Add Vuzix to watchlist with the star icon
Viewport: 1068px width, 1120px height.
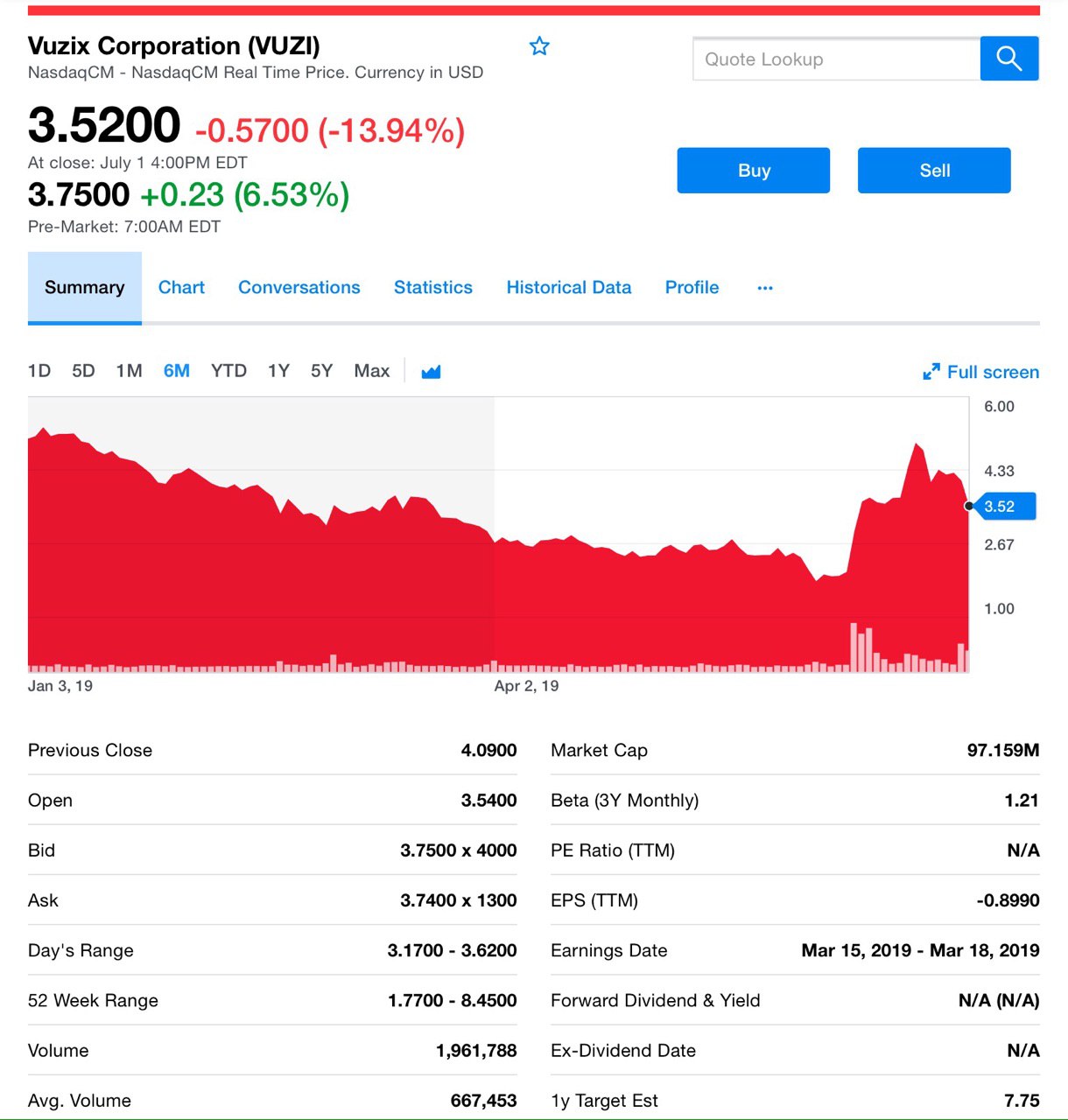coord(539,46)
